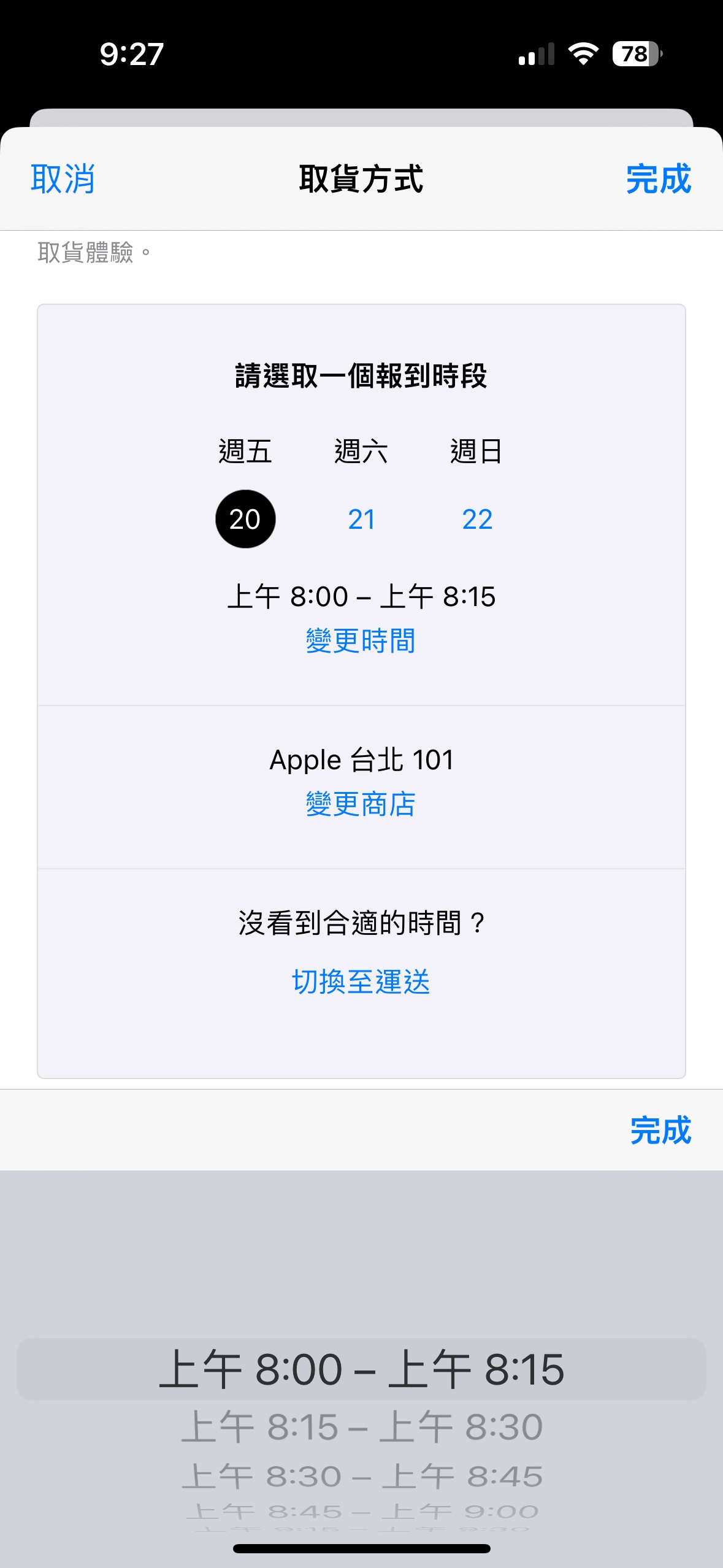This screenshot has height=1568, width=723.
Task: Choose Sunday the 22nd
Action: point(477,519)
